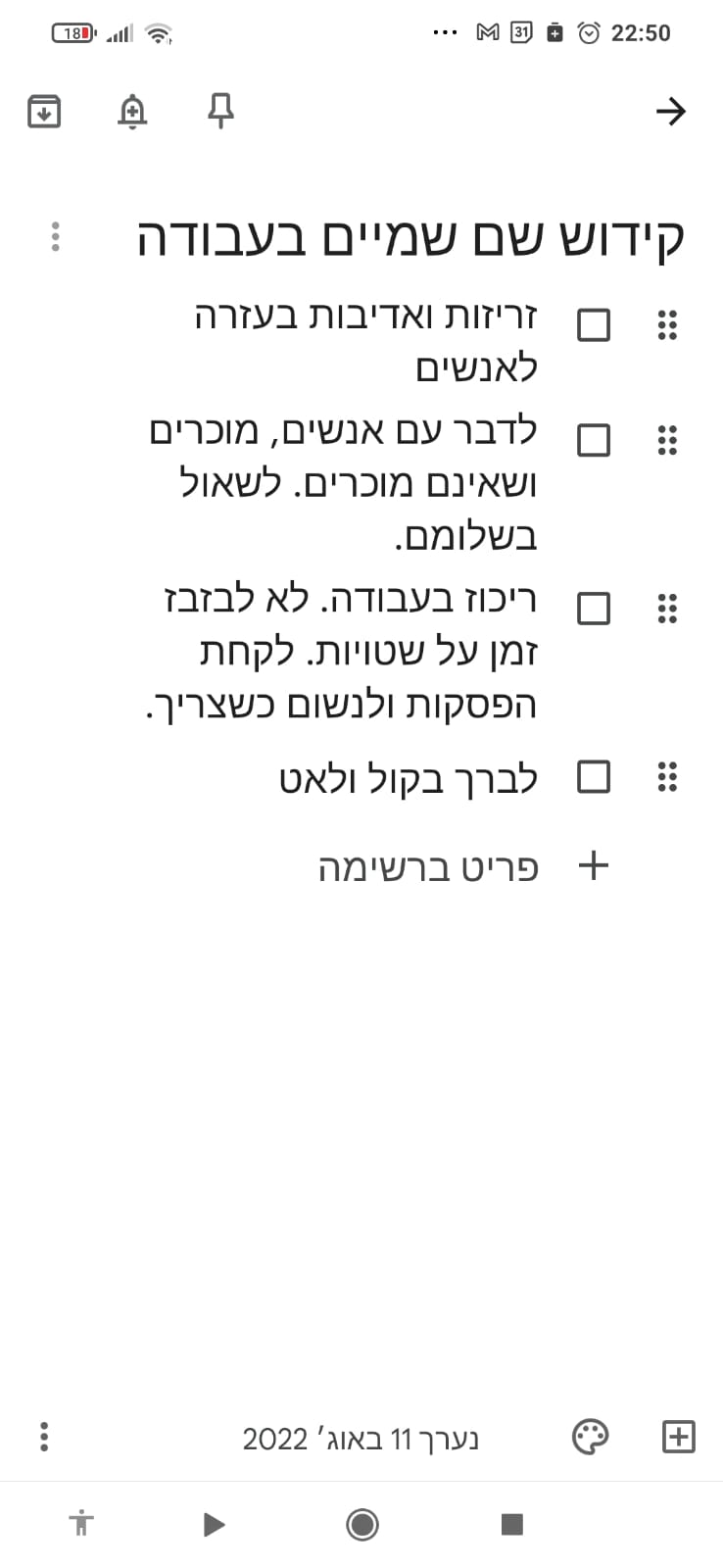
Task: Grab the drag handle beside the first list item
Action: tap(668, 326)
